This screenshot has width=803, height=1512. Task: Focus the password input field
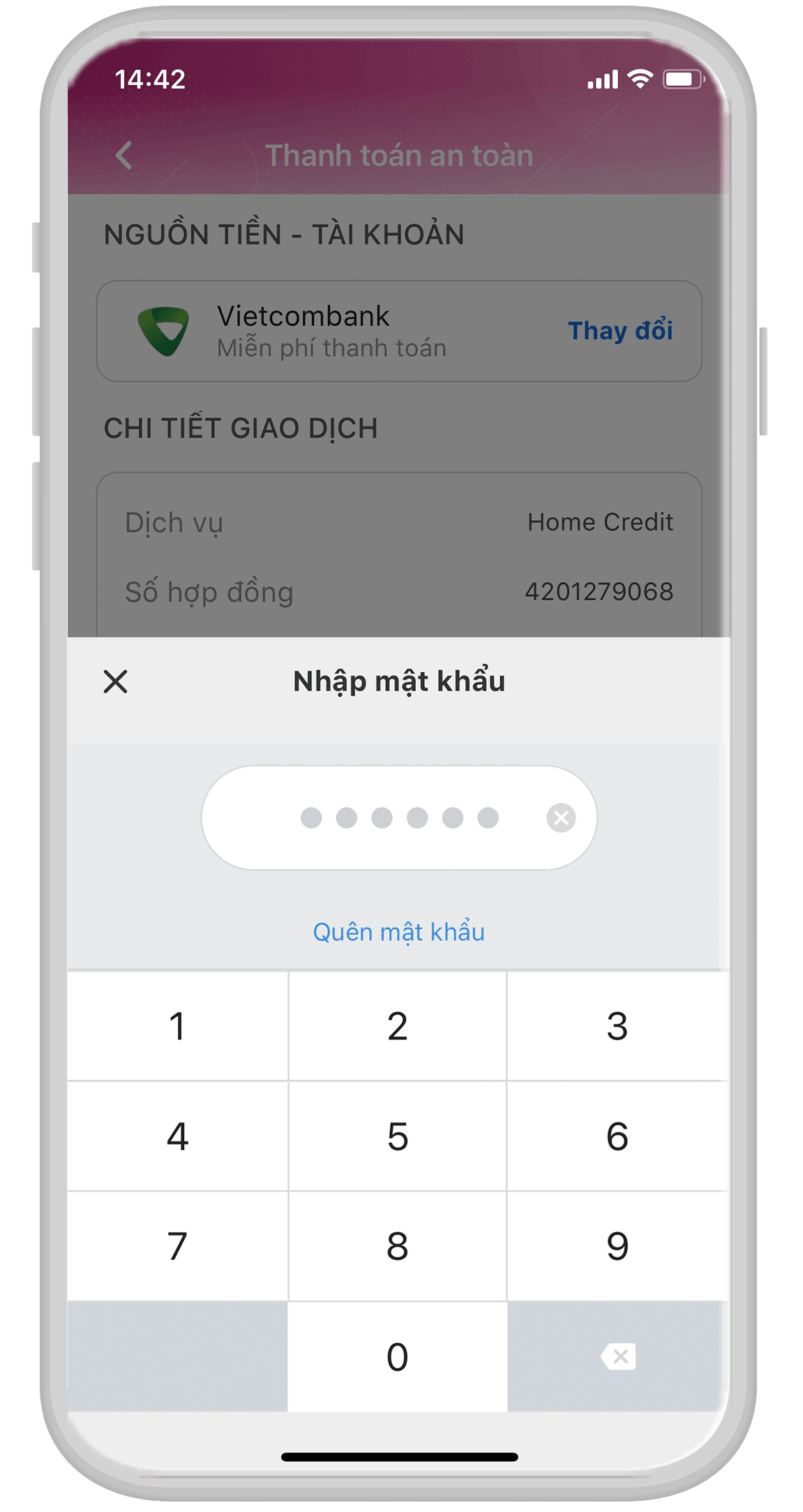399,817
